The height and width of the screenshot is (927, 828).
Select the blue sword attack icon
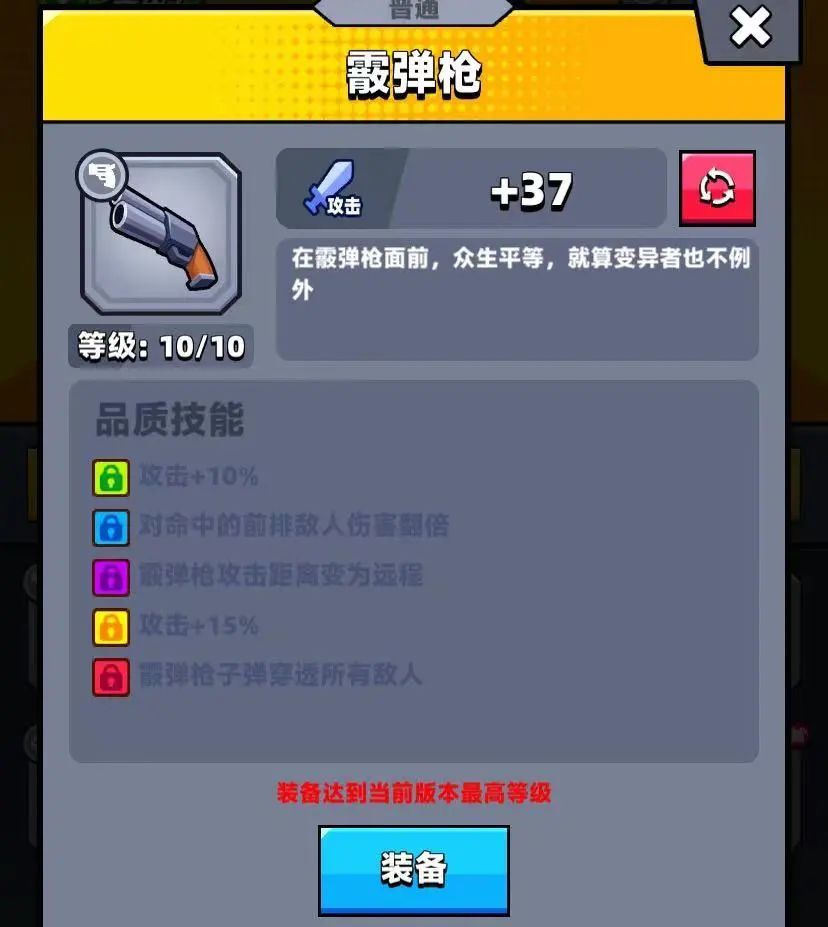point(330,188)
